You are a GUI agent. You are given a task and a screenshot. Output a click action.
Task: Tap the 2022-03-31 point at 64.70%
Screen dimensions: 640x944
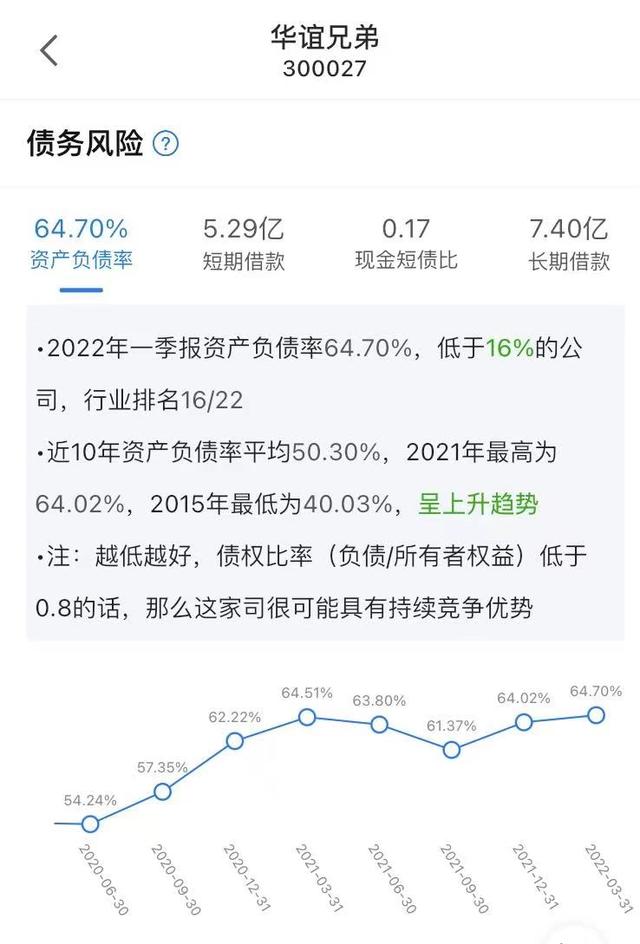[596, 714]
